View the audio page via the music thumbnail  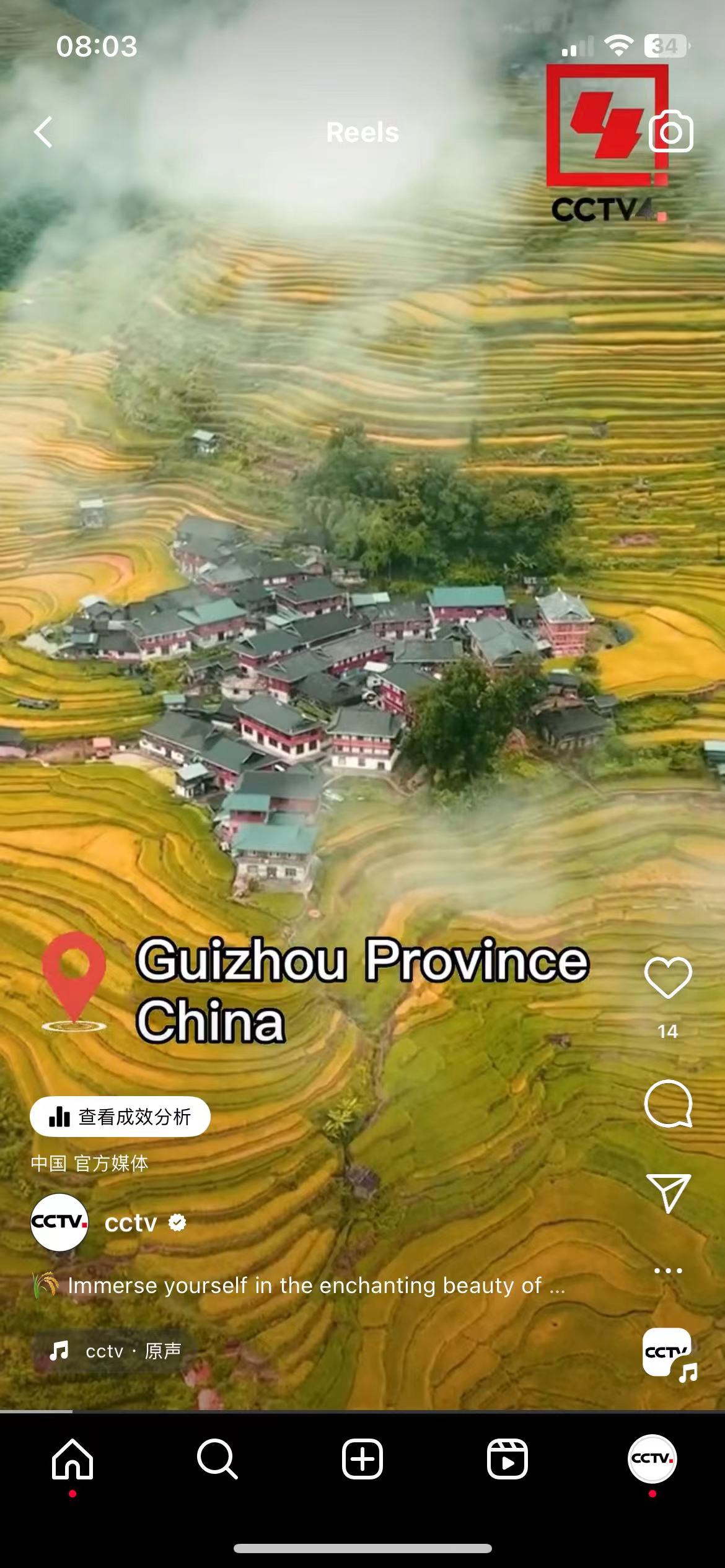pyautogui.click(x=668, y=1352)
